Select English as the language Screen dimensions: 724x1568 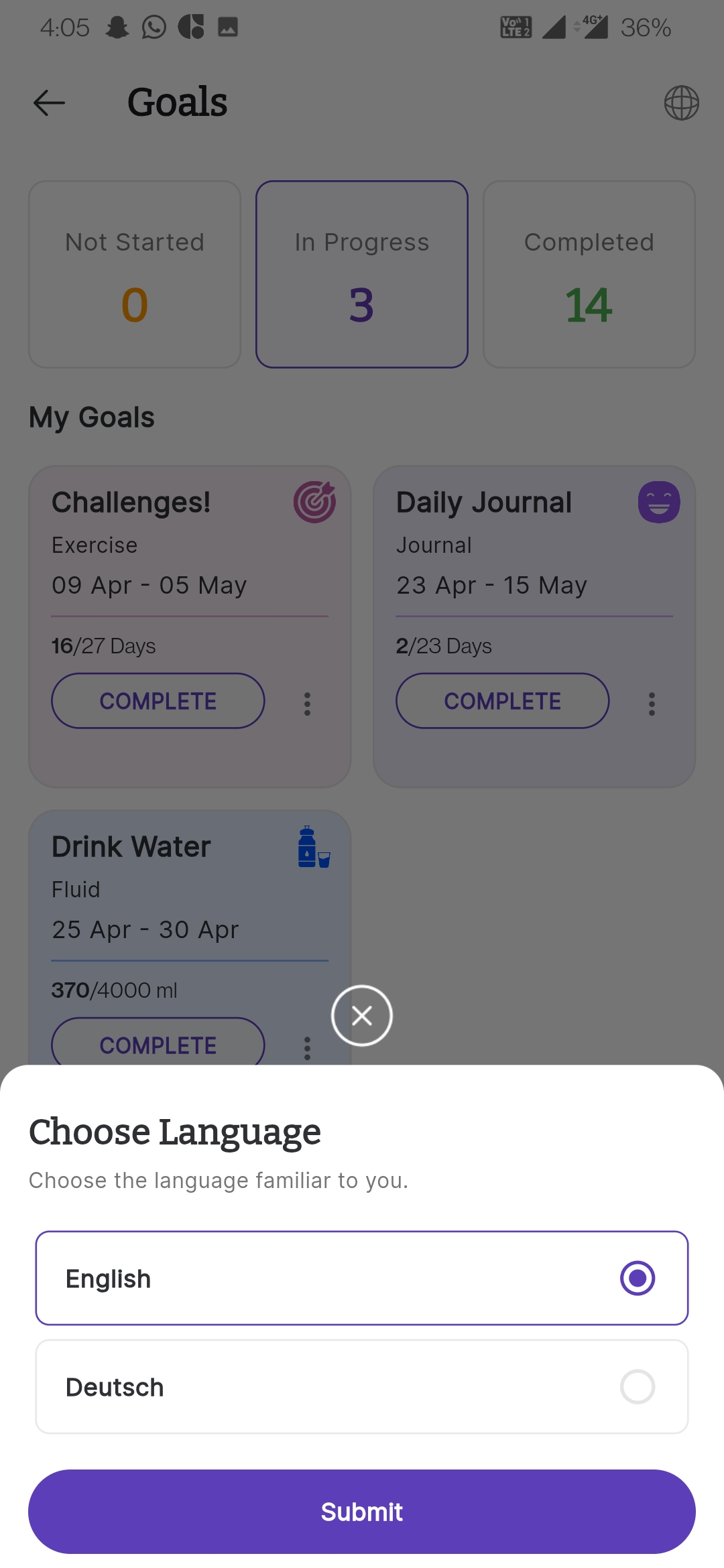362,1278
